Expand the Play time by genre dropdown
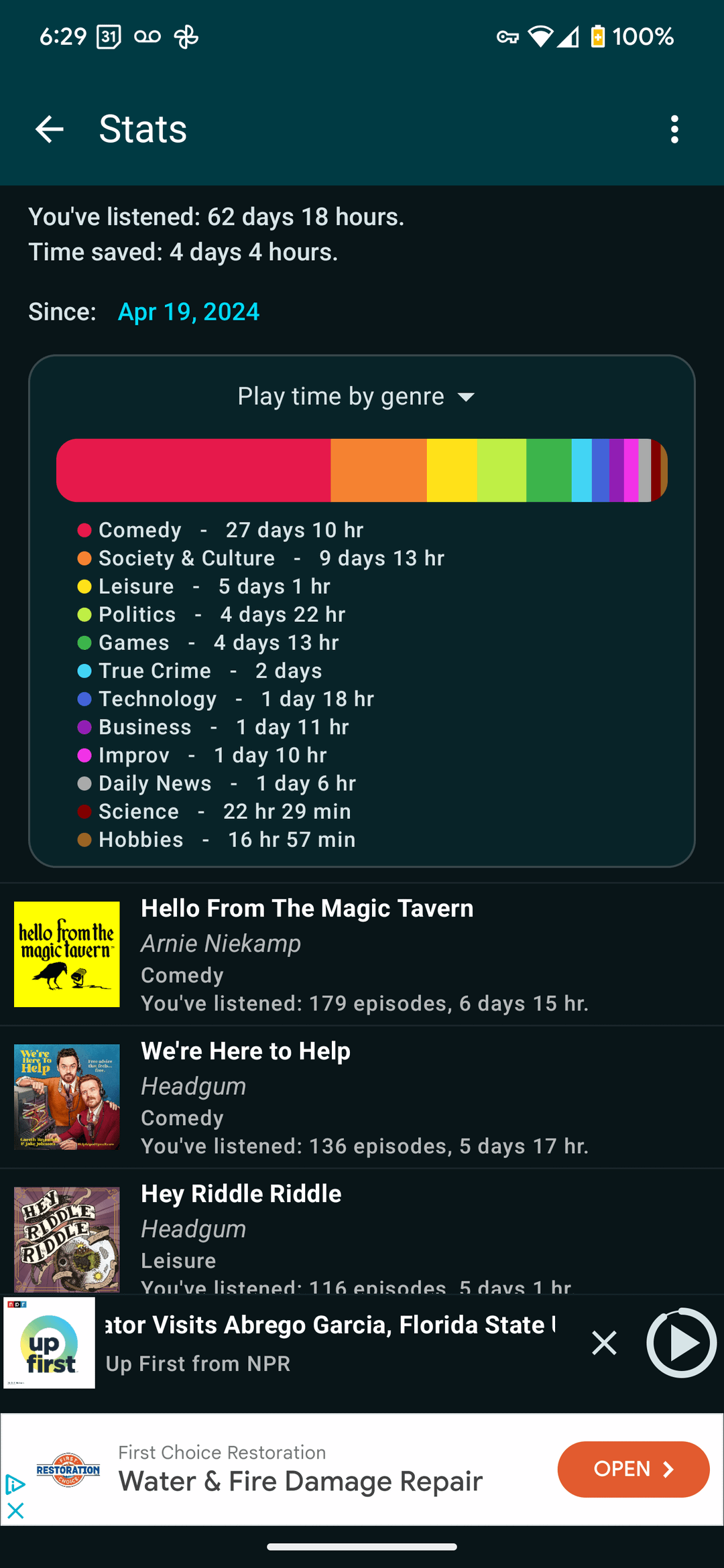 (357, 397)
